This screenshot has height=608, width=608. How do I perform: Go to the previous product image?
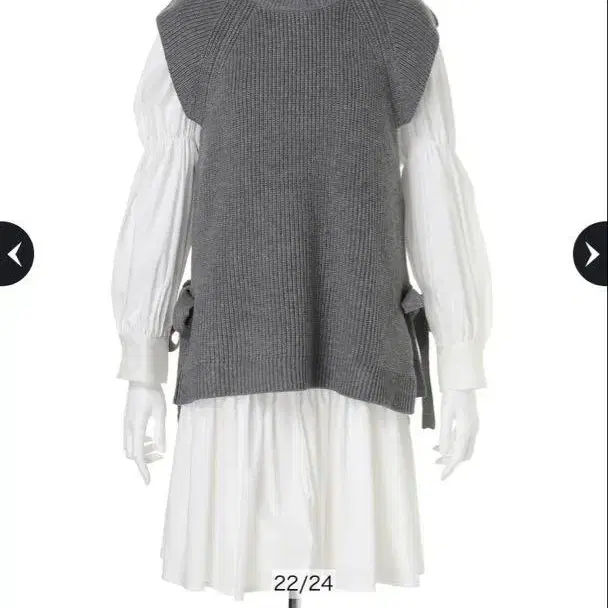click(15, 254)
